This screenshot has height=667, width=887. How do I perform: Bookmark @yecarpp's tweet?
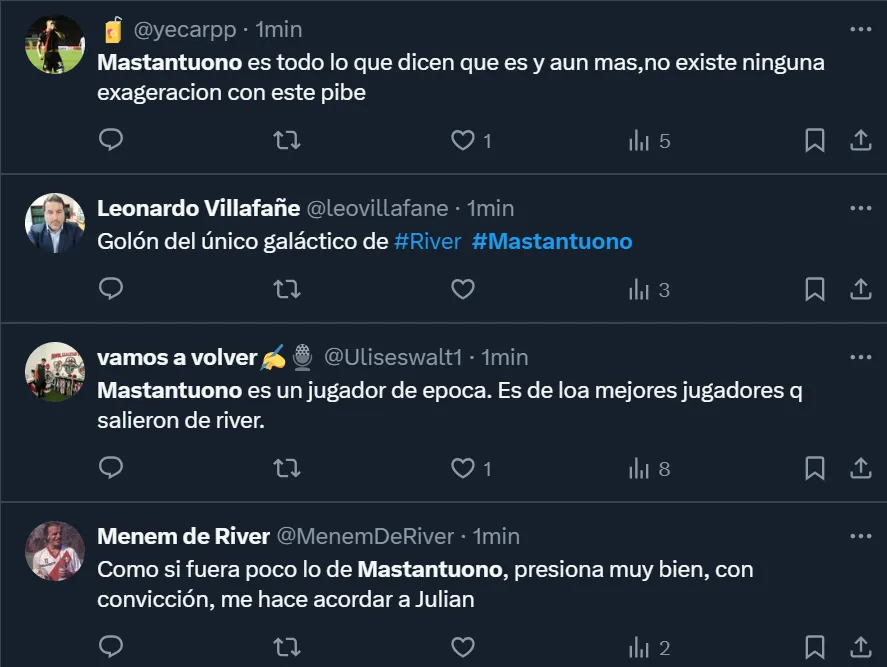815,140
